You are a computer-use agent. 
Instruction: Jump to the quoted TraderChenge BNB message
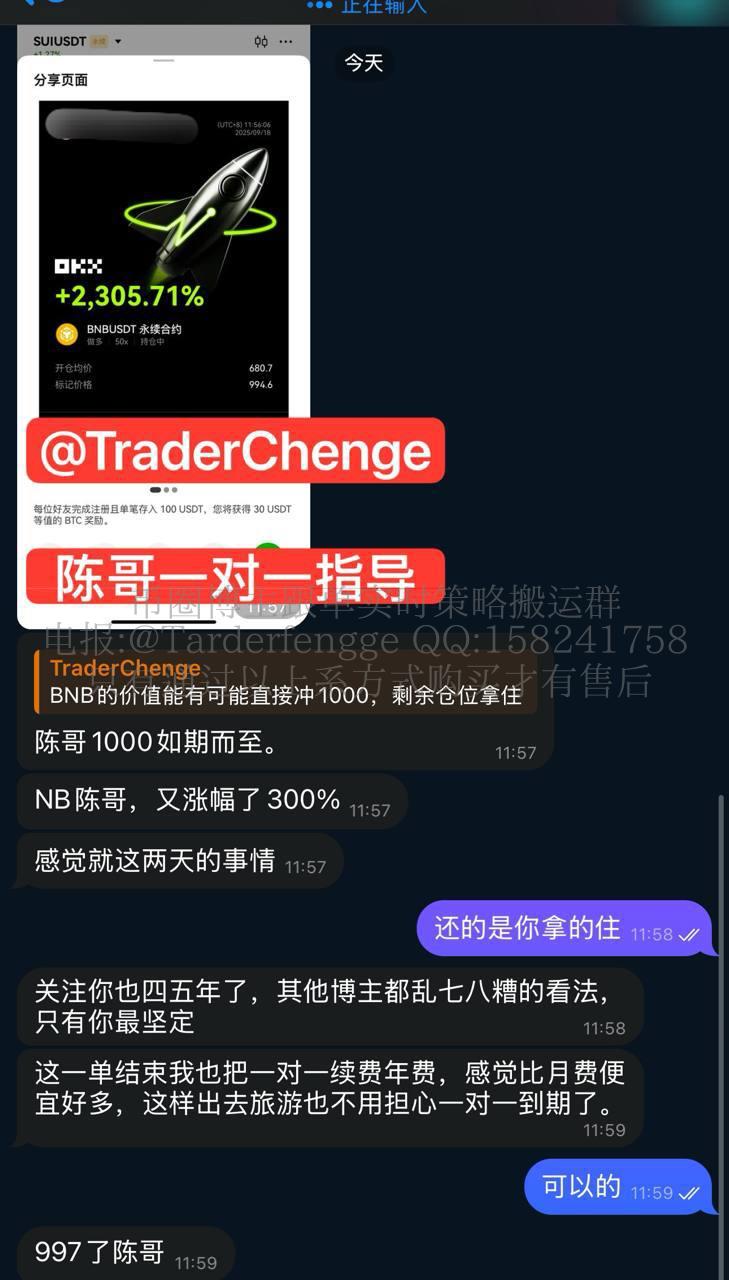285,682
